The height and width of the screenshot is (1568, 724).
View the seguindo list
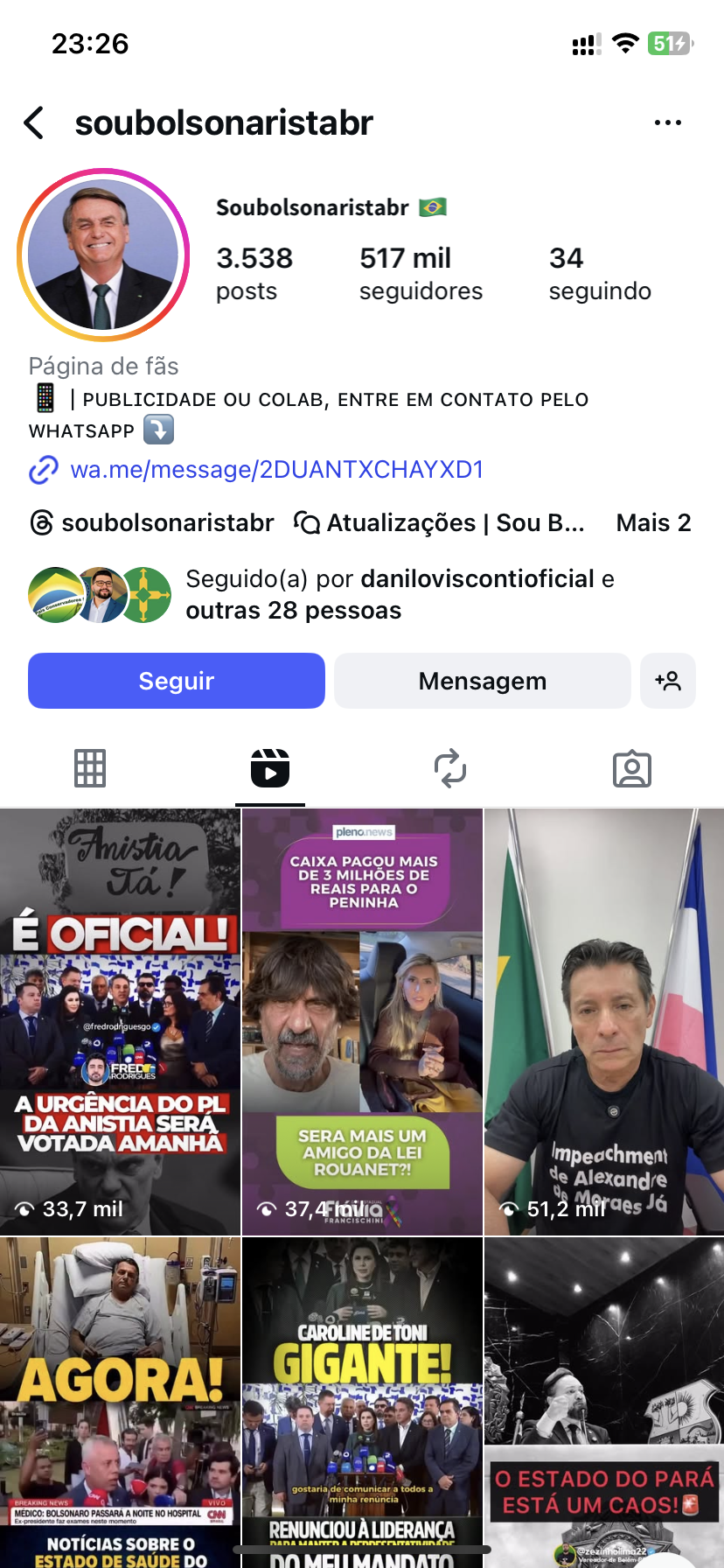pos(600,273)
